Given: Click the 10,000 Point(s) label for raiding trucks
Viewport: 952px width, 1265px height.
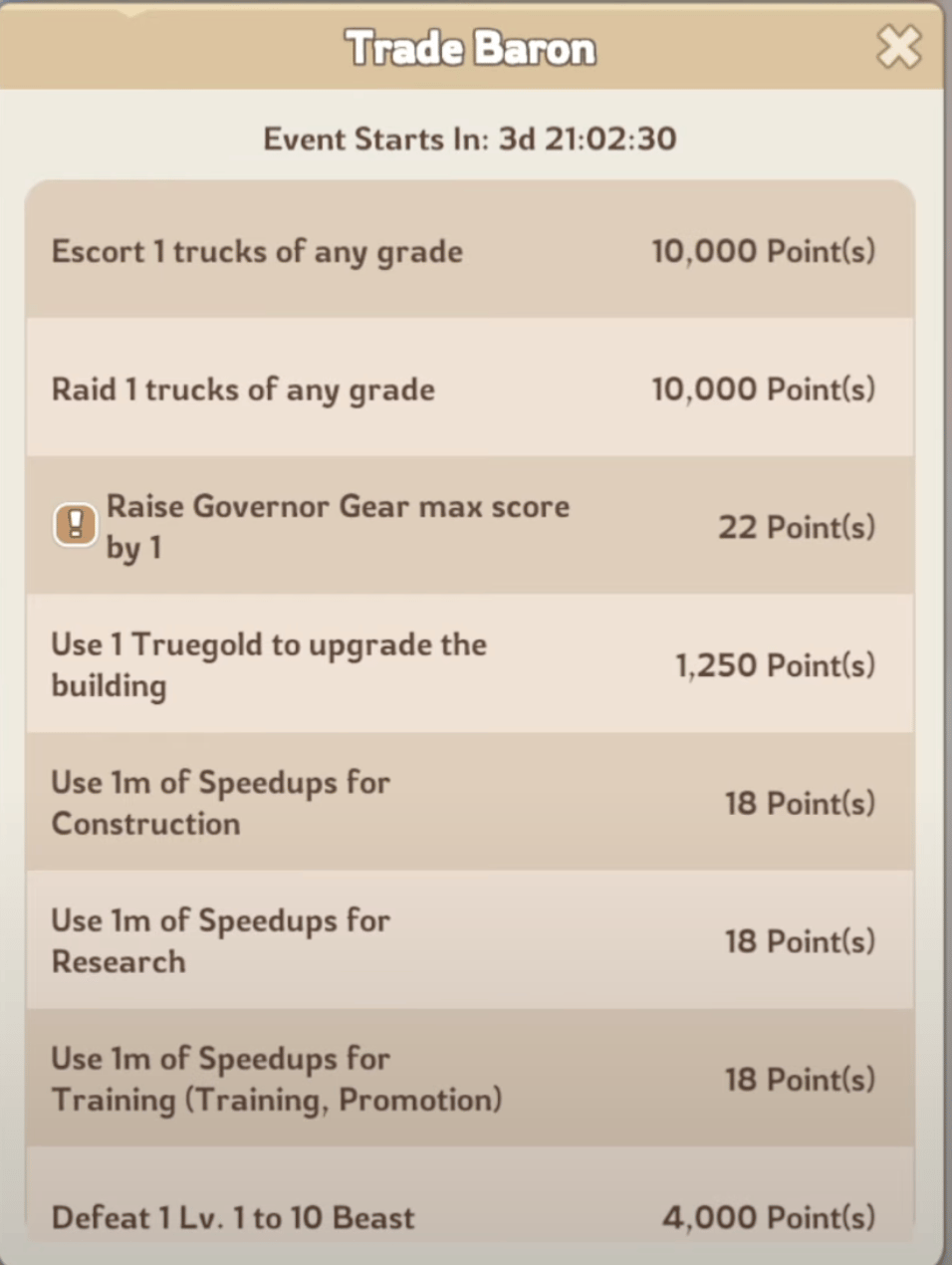Looking at the screenshot, I should pyautogui.click(x=764, y=389).
